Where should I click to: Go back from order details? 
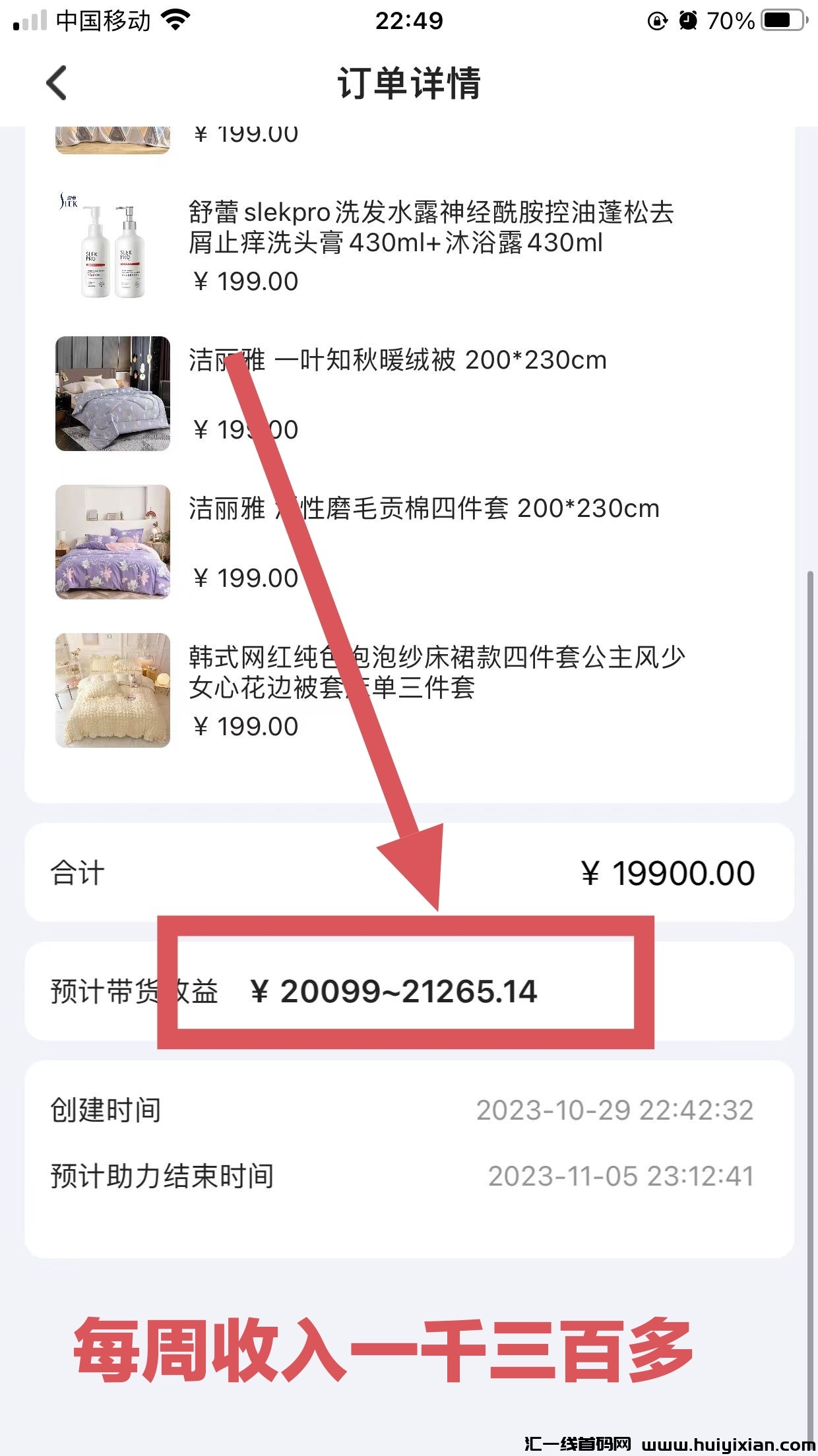pos(57,83)
